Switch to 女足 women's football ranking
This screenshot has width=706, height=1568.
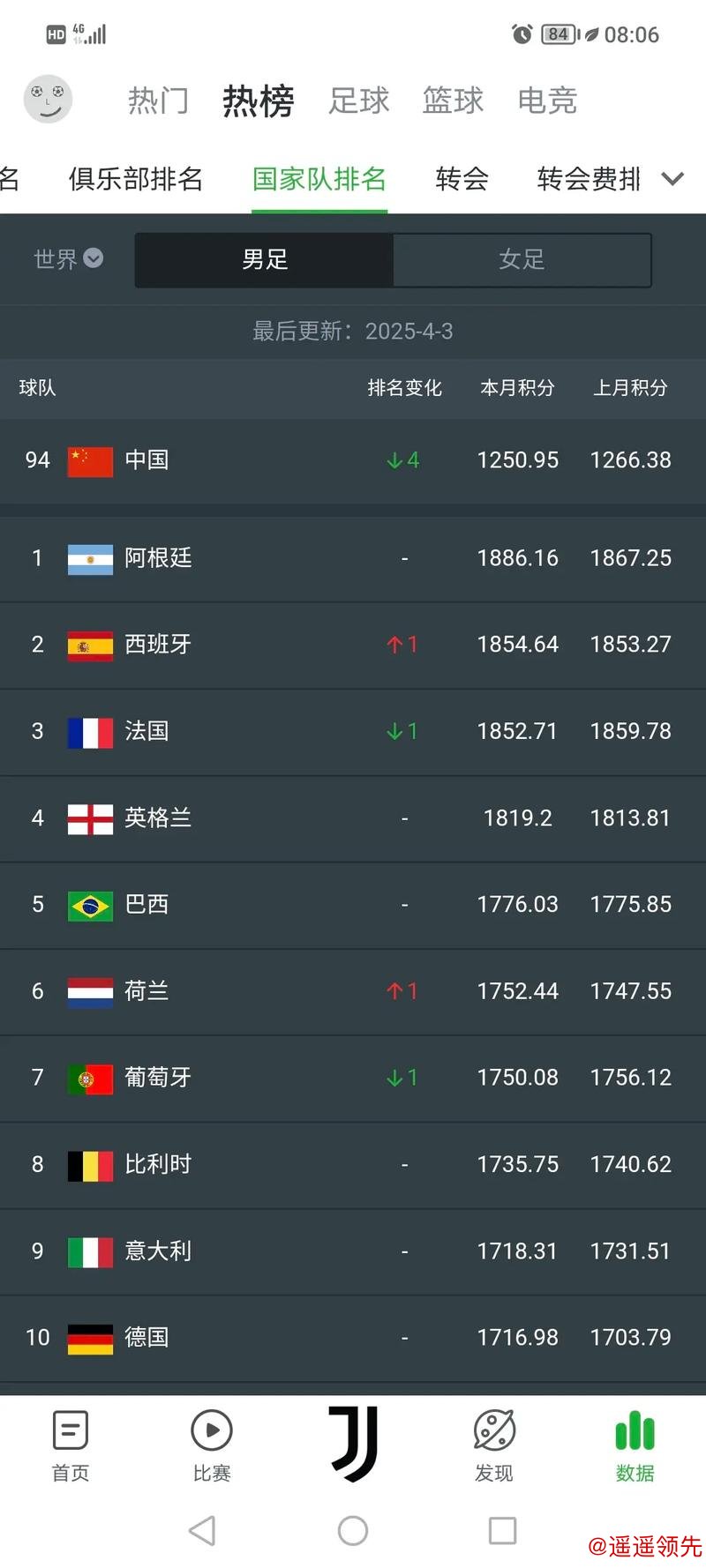[x=522, y=260]
